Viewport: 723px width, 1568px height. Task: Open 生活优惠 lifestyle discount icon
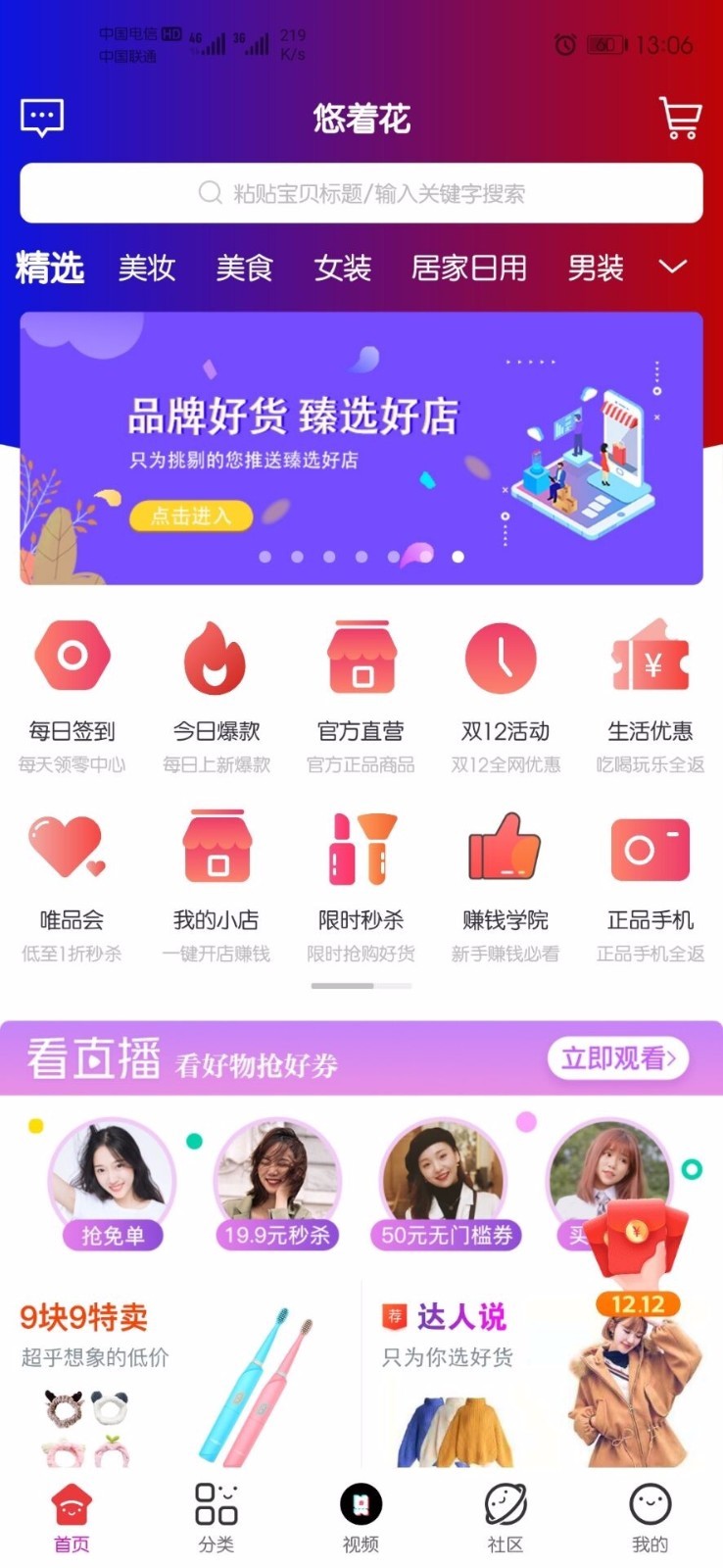[650, 657]
